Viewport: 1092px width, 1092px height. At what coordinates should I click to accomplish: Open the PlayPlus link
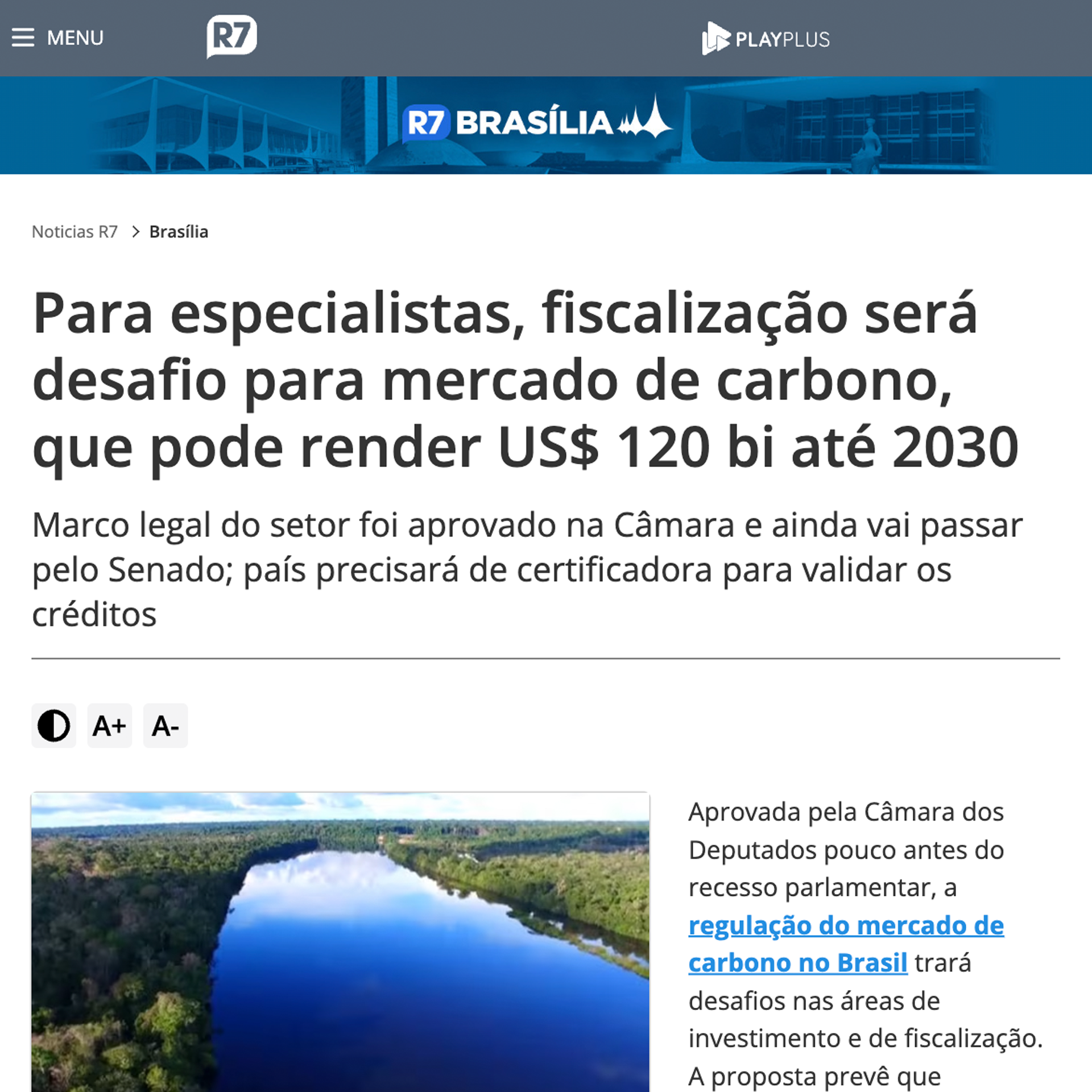pyautogui.click(x=766, y=39)
